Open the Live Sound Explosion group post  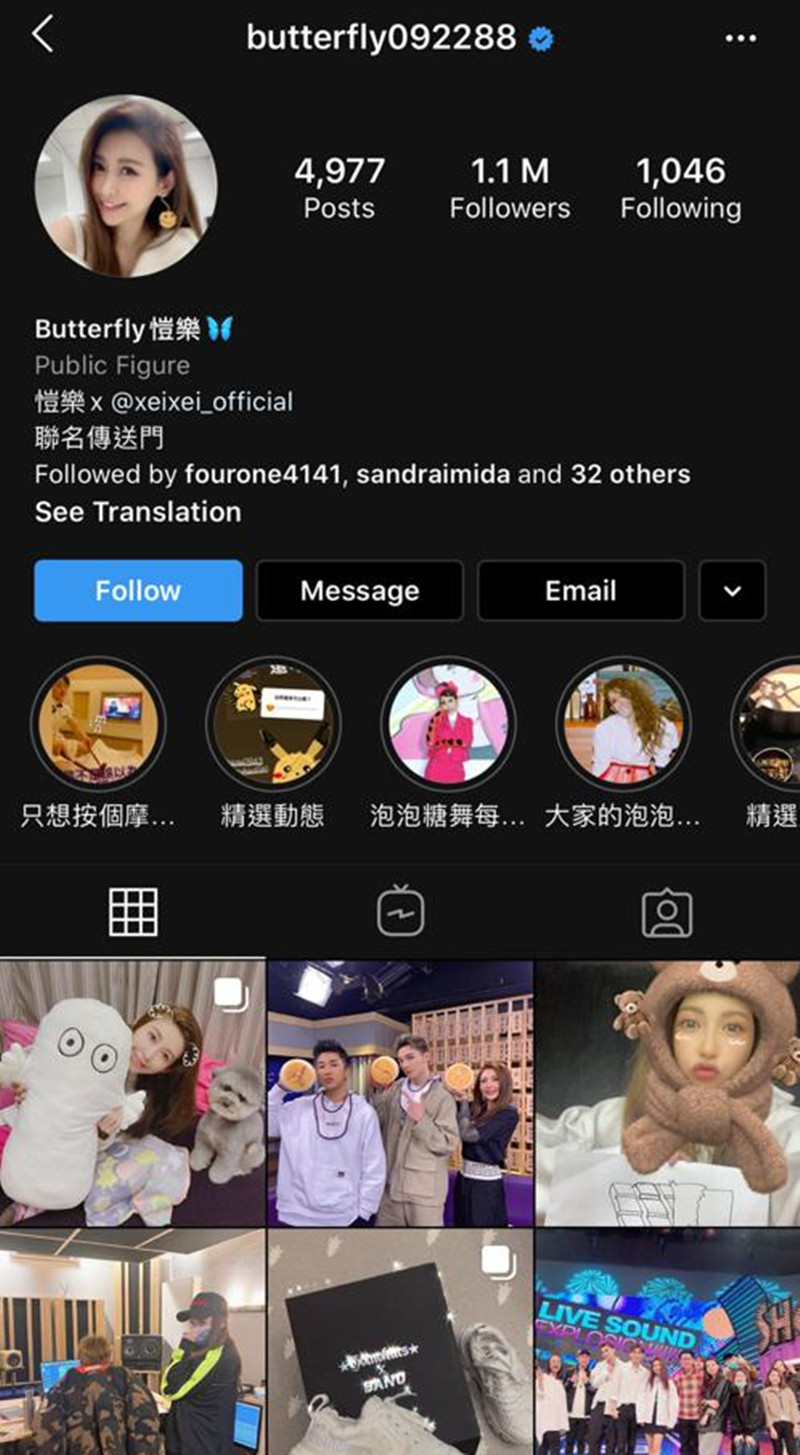tap(667, 1342)
